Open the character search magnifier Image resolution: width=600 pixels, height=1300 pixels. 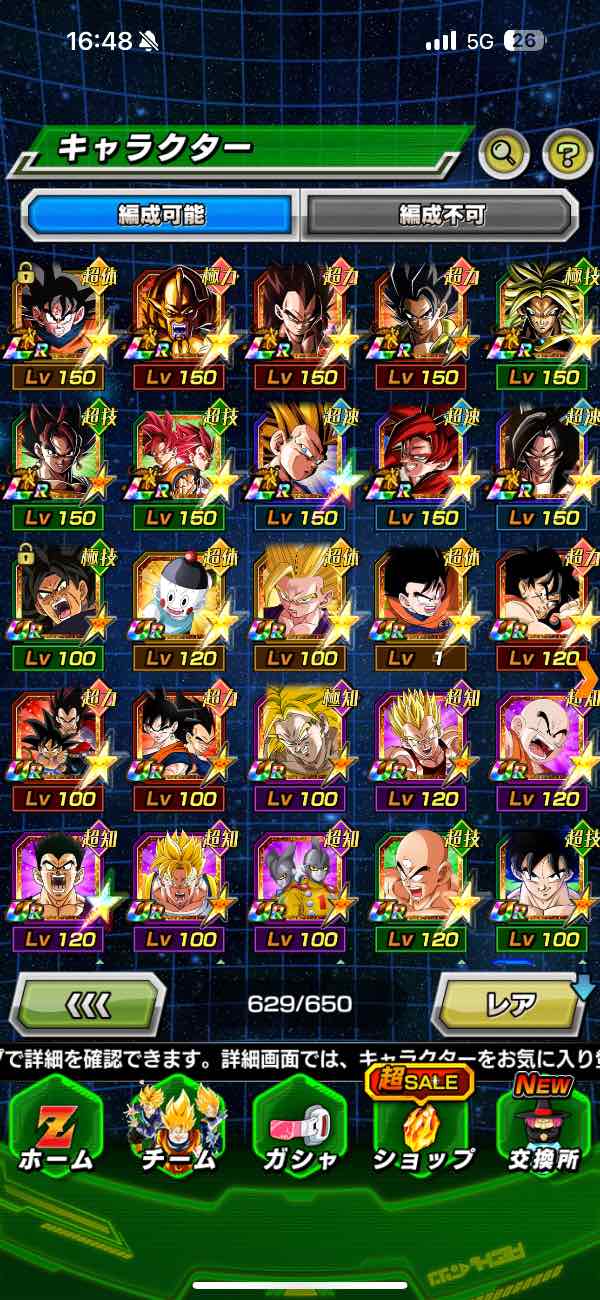tap(504, 153)
